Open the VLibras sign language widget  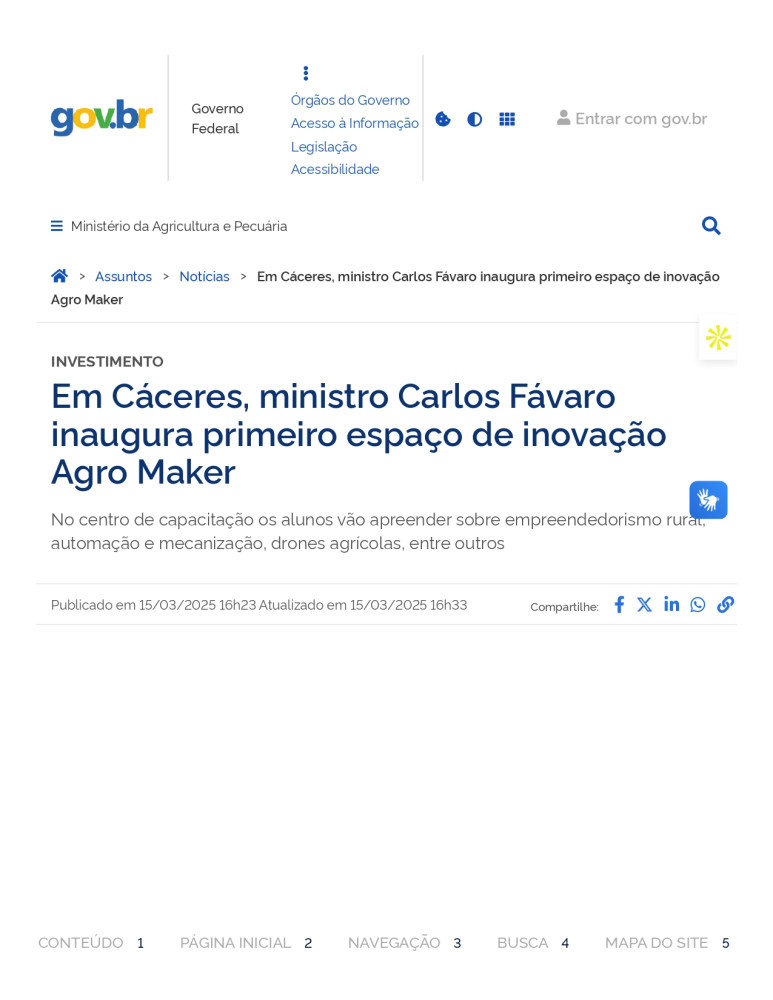click(709, 499)
